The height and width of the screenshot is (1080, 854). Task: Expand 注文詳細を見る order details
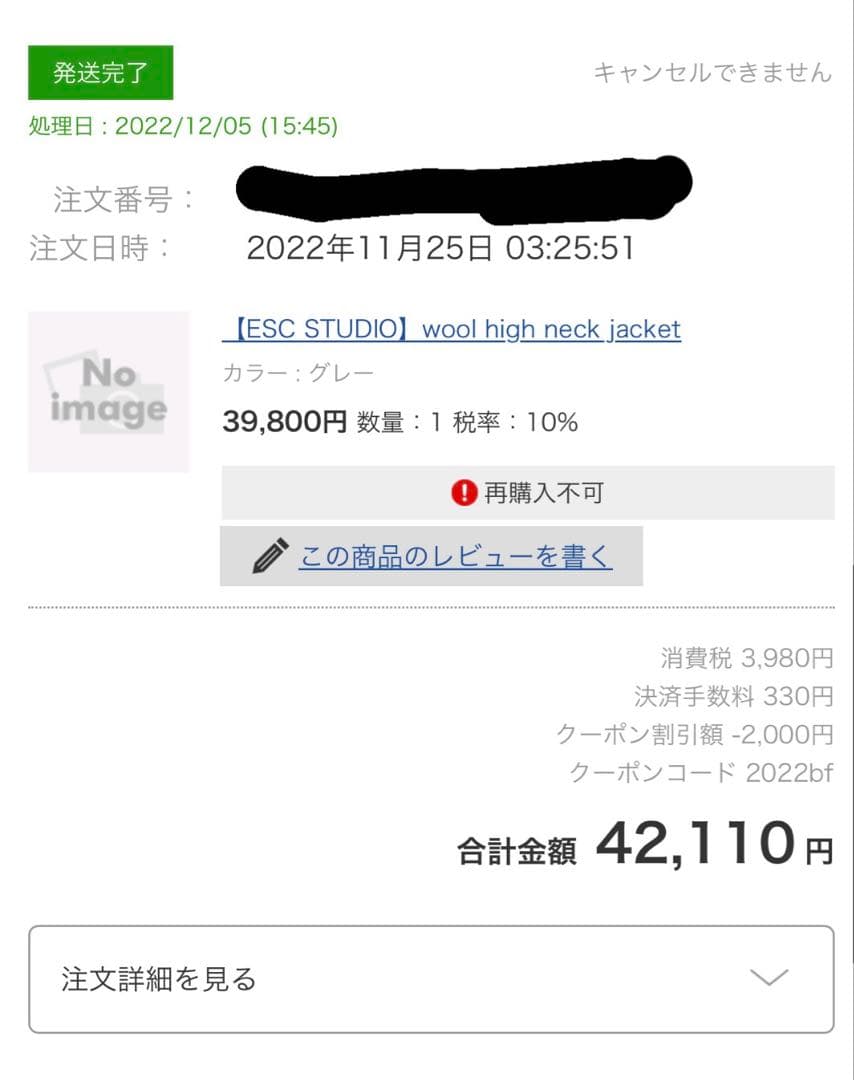(x=431, y=978)
